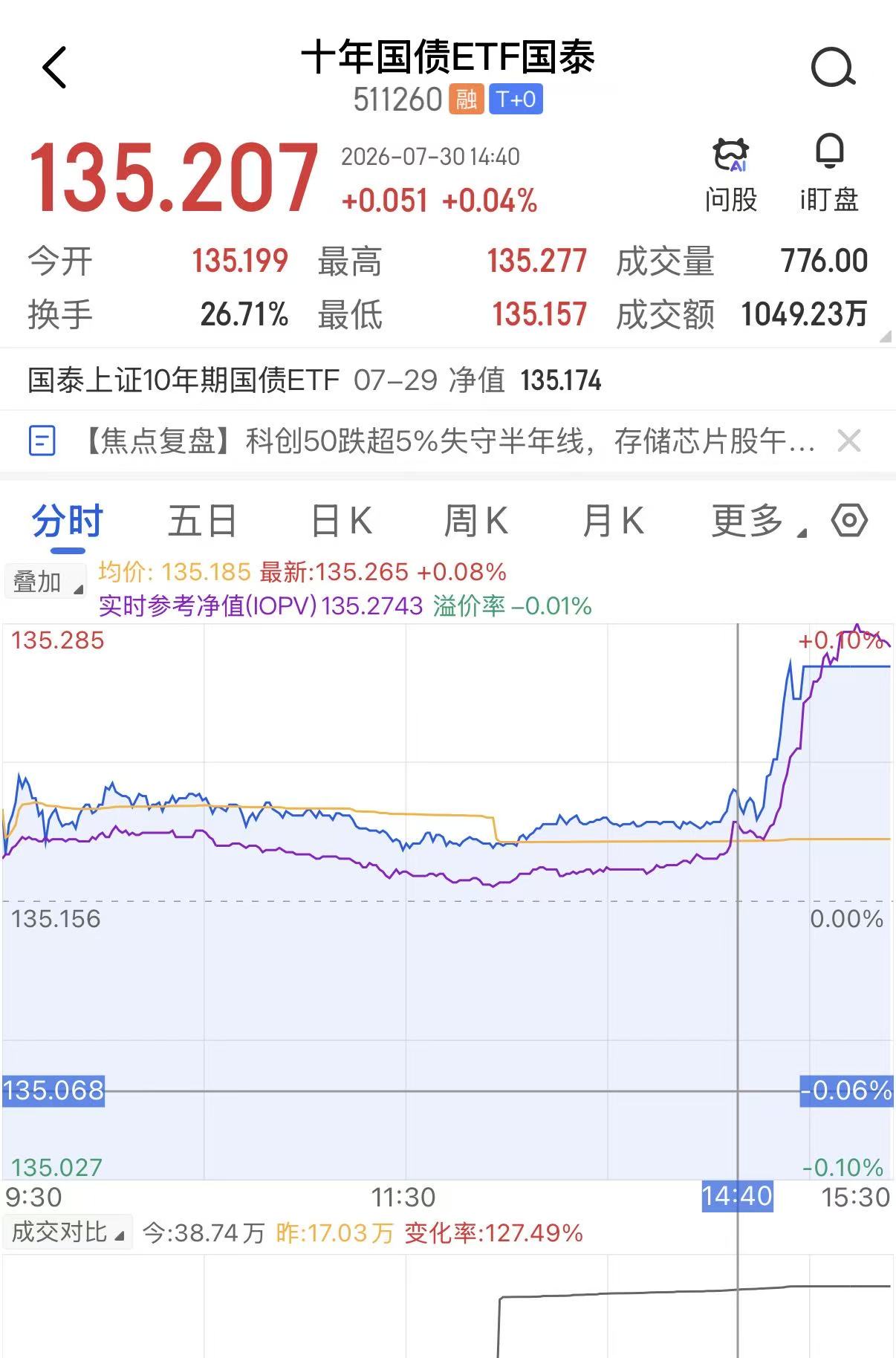Switch to the 周K chart tab
The image size is (896, 1358).
point(476,521)
